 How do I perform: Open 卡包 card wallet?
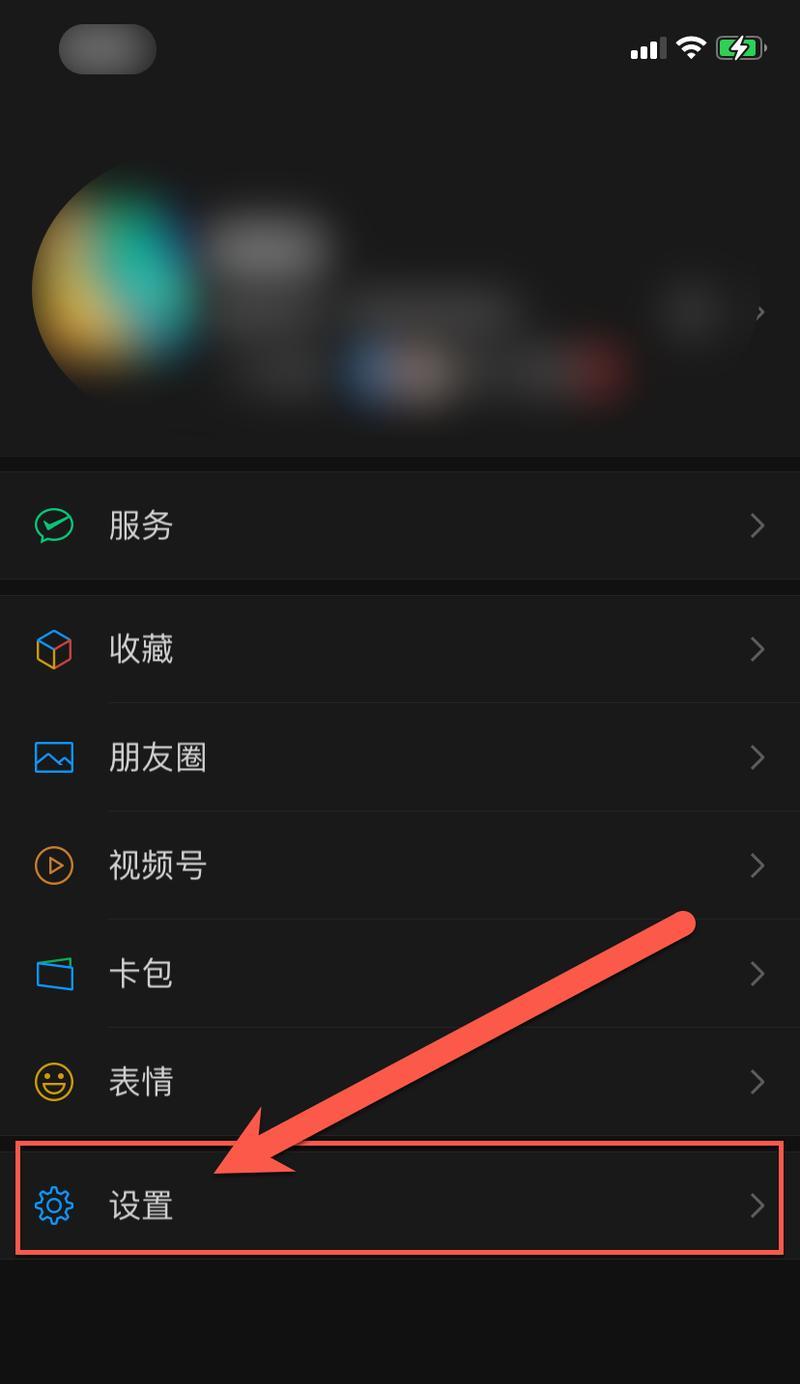(x=400, y=973)
